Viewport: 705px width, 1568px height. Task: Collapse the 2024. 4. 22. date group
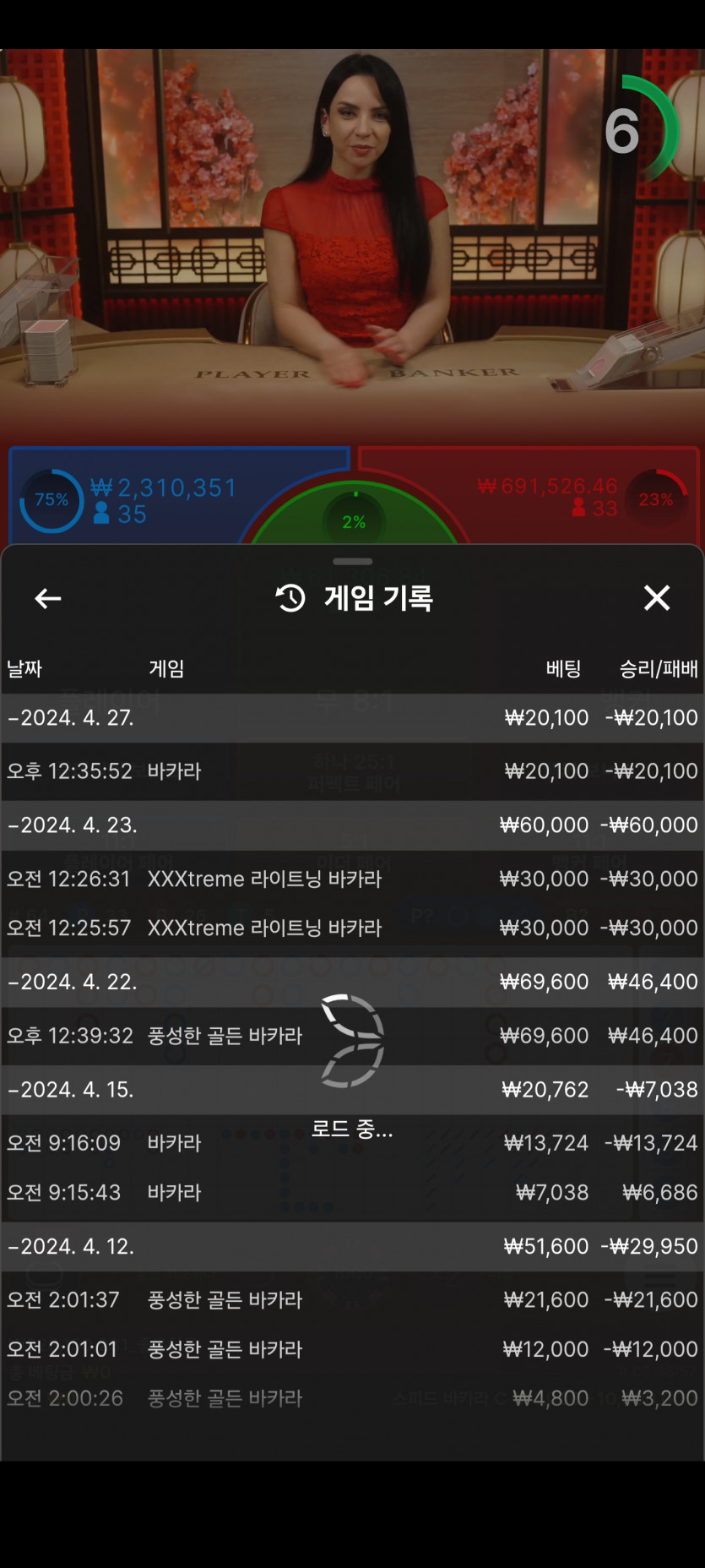pos(73,982)
